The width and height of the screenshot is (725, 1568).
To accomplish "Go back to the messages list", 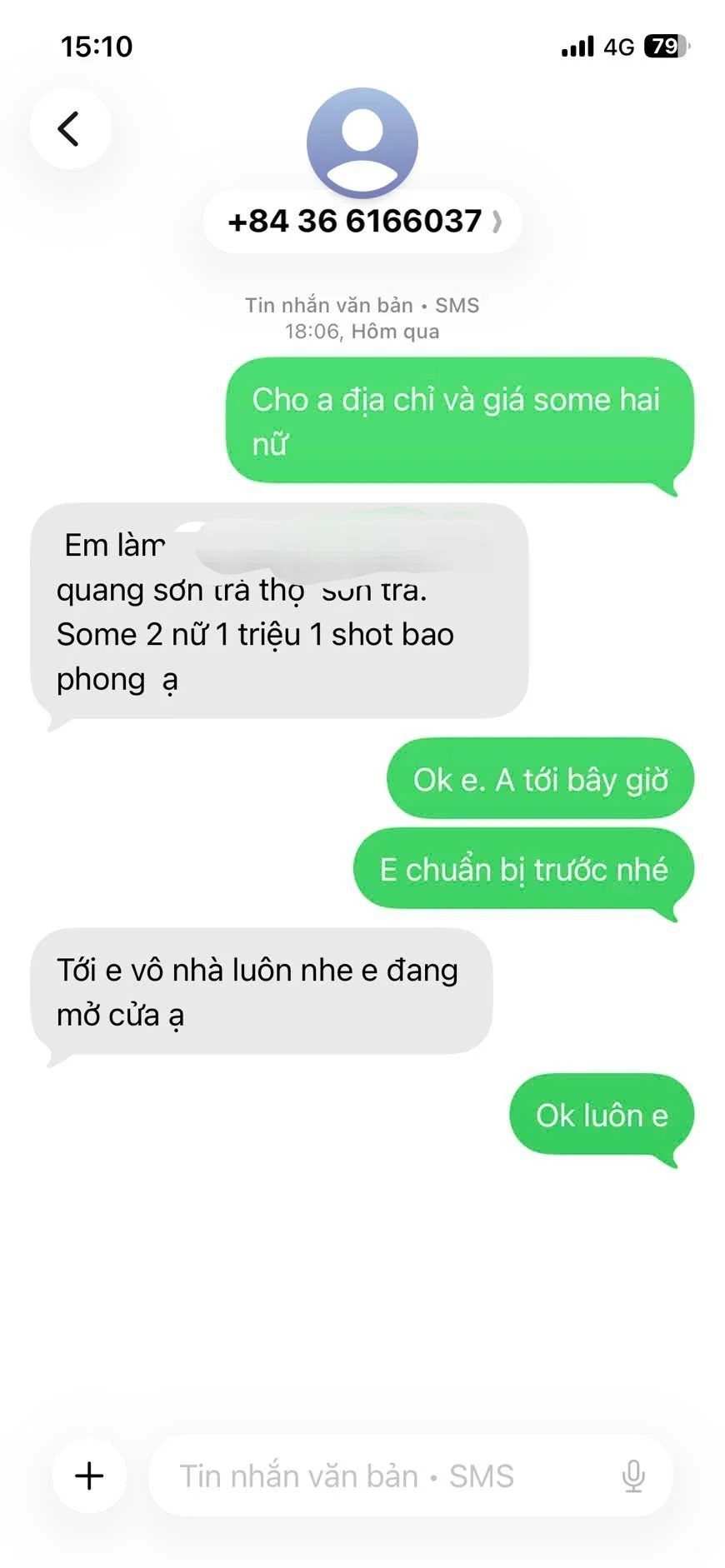I will [x=70, y=129].
